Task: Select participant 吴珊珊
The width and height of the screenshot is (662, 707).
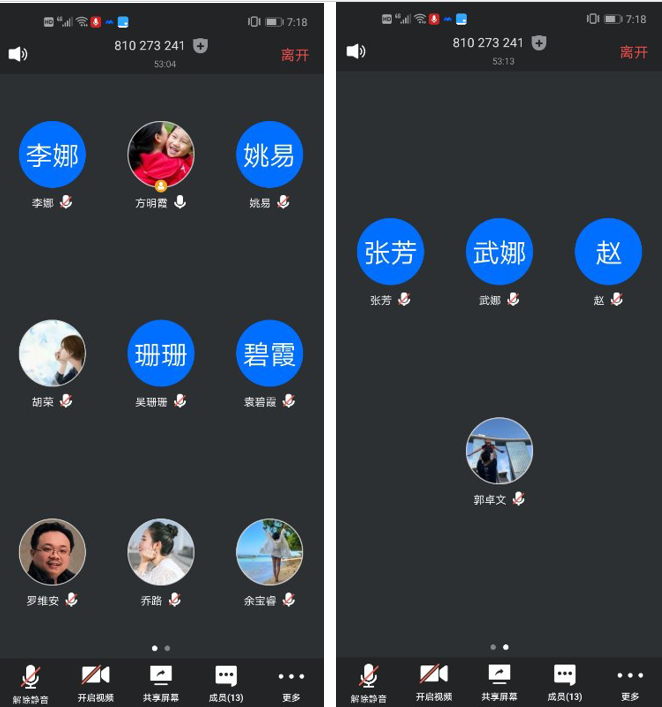Action: [161, 353]
